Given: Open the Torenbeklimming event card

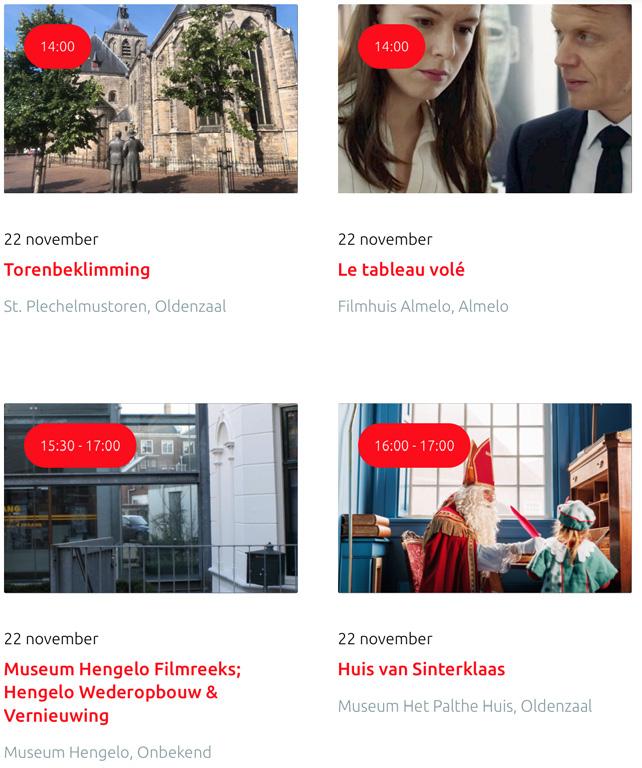Looking at the screenshot, I should (77, 270).
